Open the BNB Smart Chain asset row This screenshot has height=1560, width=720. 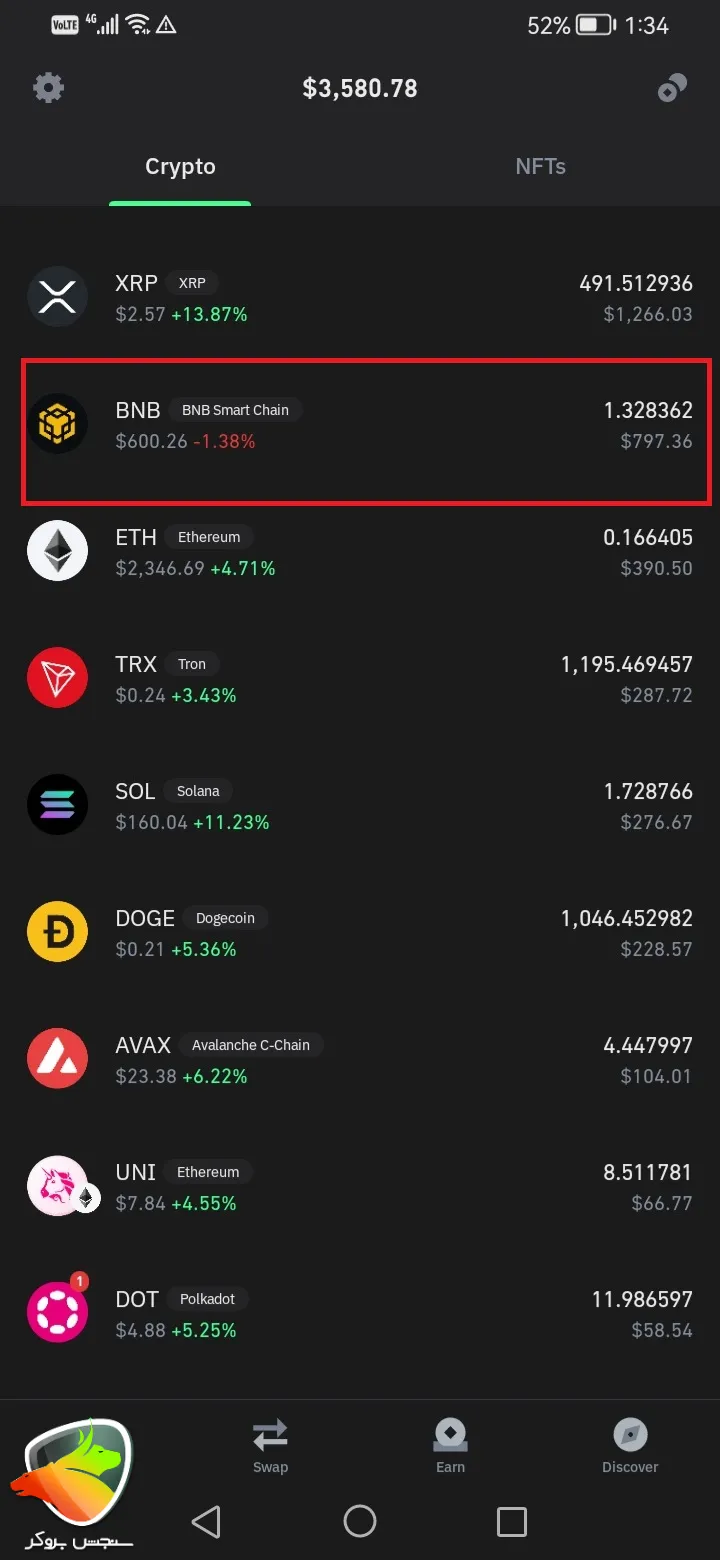(360, 423)
